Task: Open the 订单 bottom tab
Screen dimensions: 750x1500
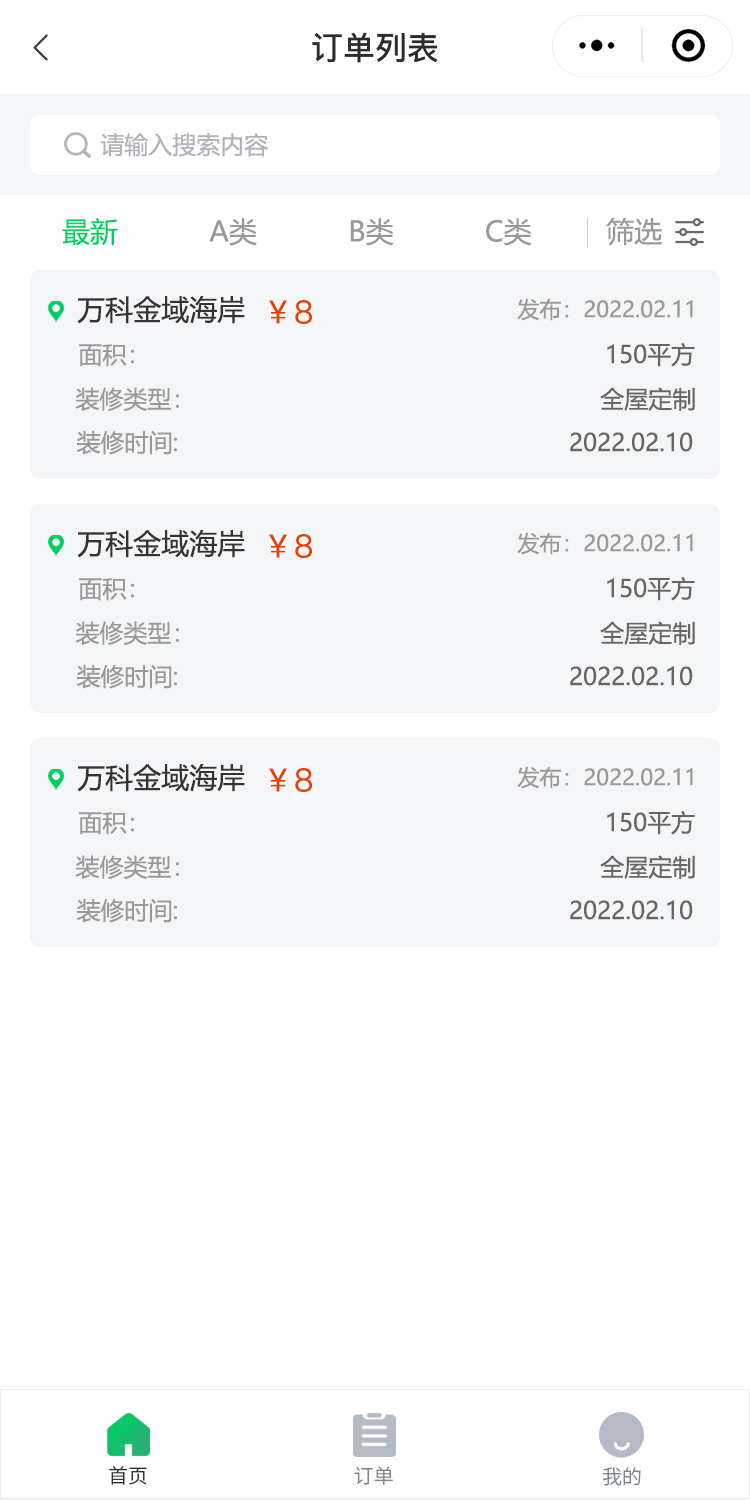Action: (374, 1448)
